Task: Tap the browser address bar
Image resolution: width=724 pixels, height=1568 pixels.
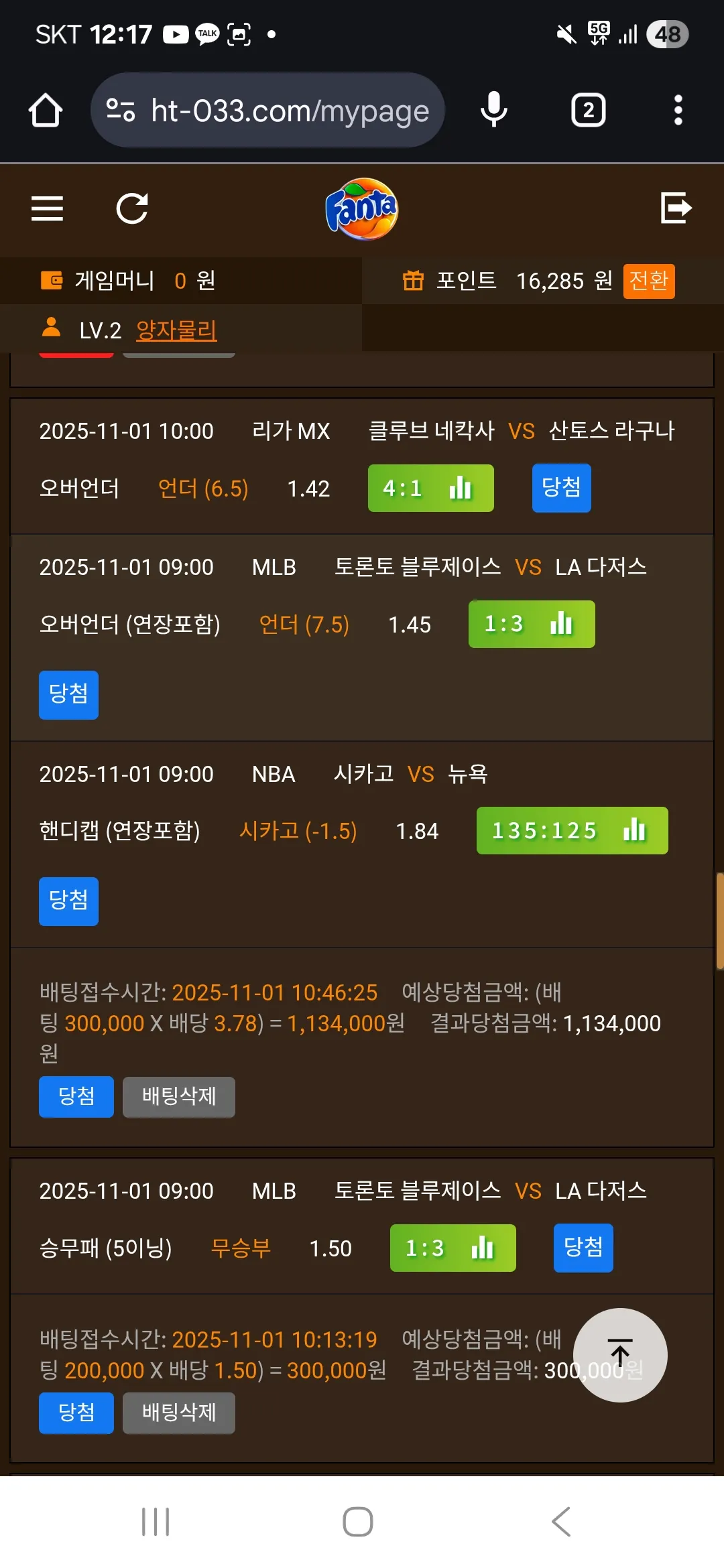Action: (268, 111)
